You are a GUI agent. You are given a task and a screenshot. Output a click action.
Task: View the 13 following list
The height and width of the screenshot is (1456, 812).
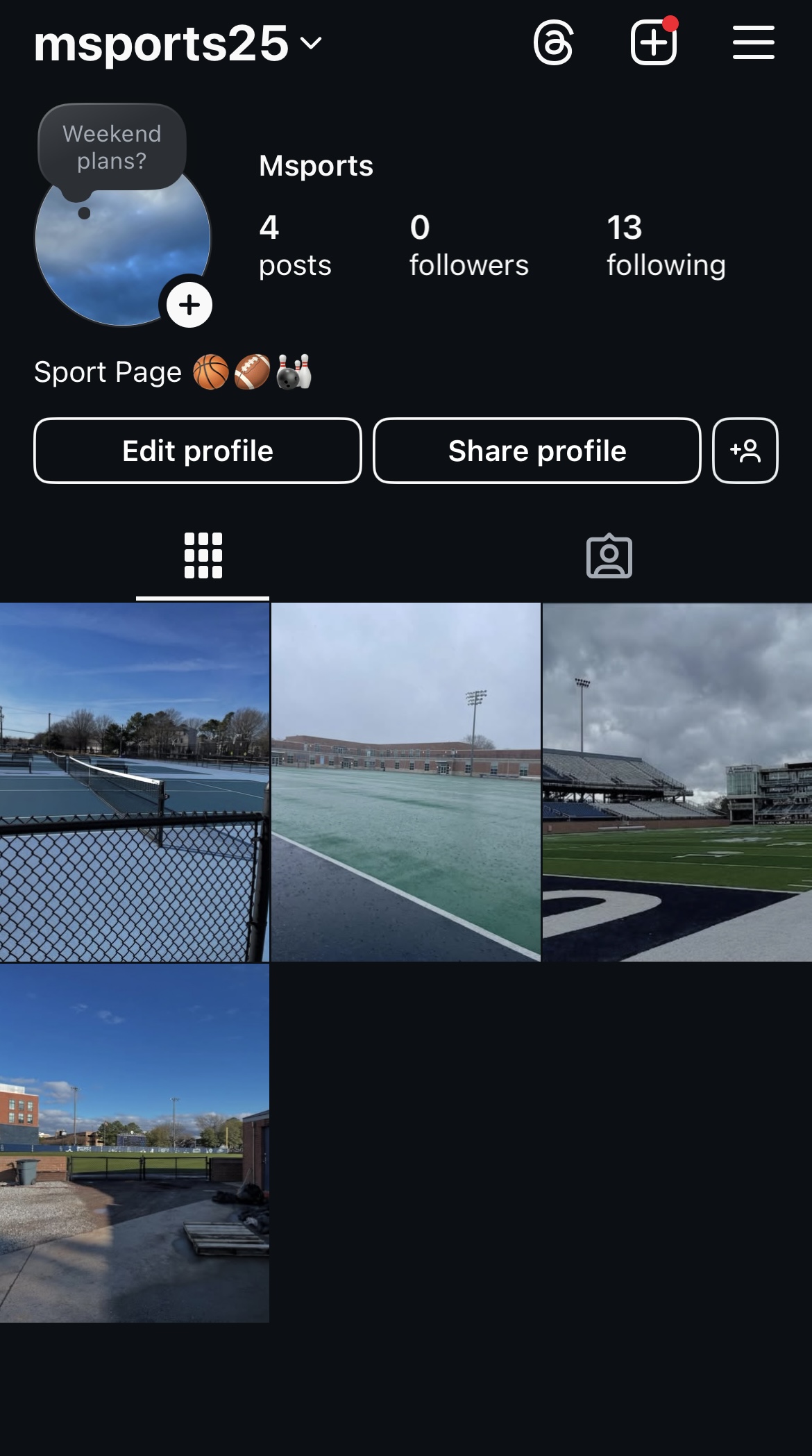(666, 246)
